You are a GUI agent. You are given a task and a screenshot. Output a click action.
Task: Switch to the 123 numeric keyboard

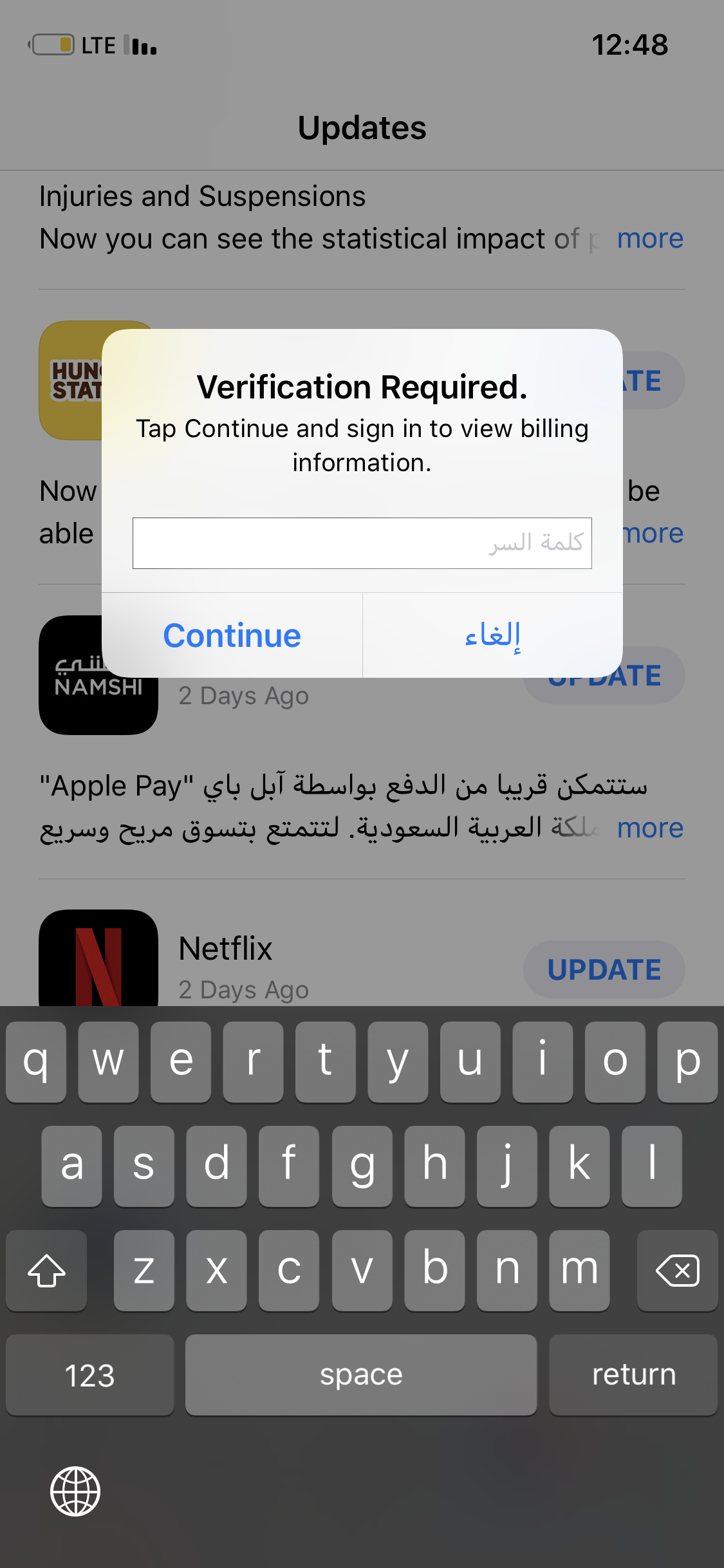pyautogui.click(x=90, y=1375)
